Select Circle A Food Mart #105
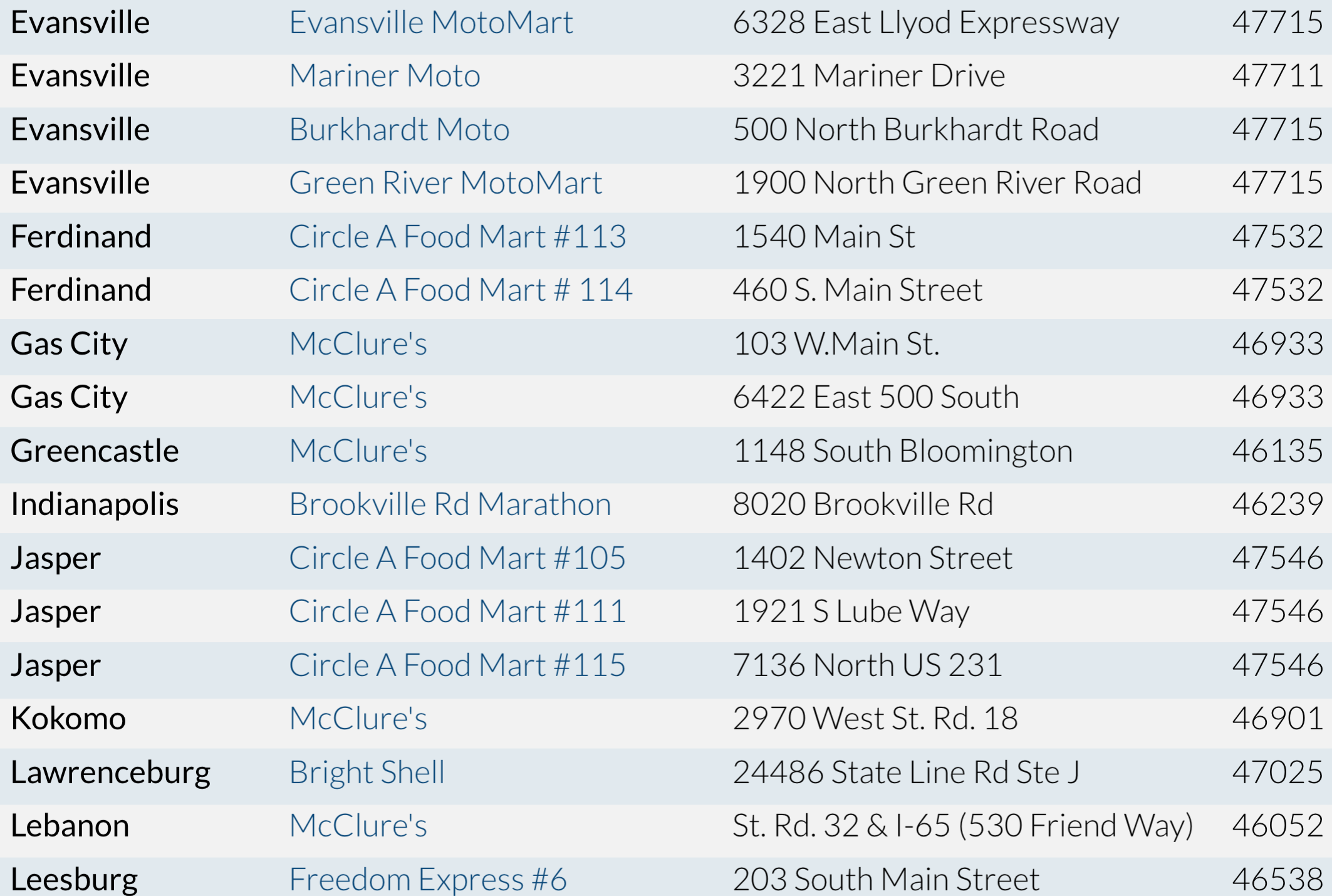 [x=457, y=559]
